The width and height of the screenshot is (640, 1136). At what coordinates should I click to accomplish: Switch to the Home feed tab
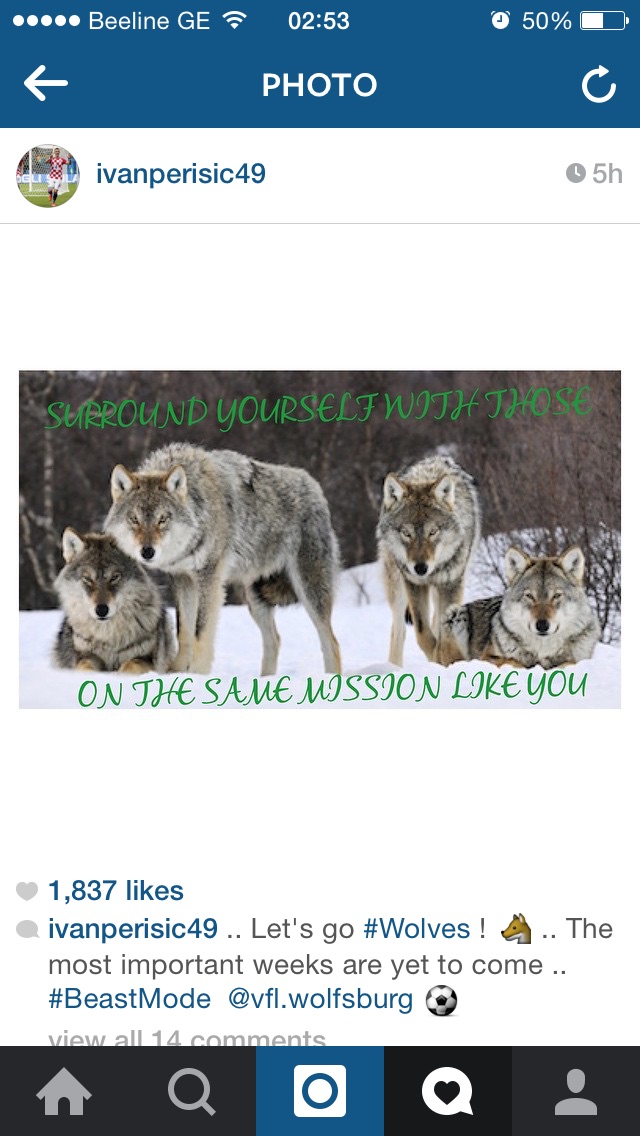[x=64, y=1091]
